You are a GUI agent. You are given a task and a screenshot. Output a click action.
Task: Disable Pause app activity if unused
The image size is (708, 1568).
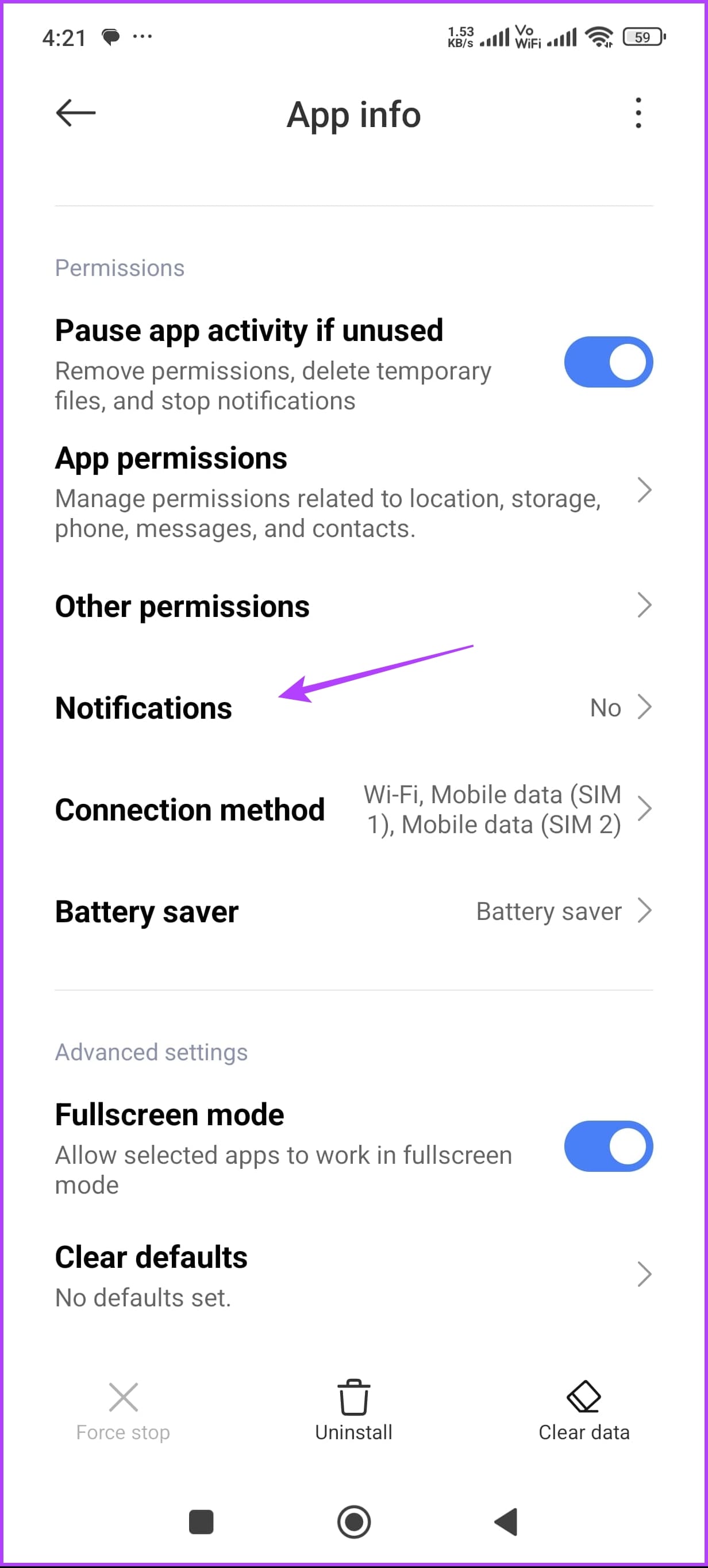click(607, 361)
